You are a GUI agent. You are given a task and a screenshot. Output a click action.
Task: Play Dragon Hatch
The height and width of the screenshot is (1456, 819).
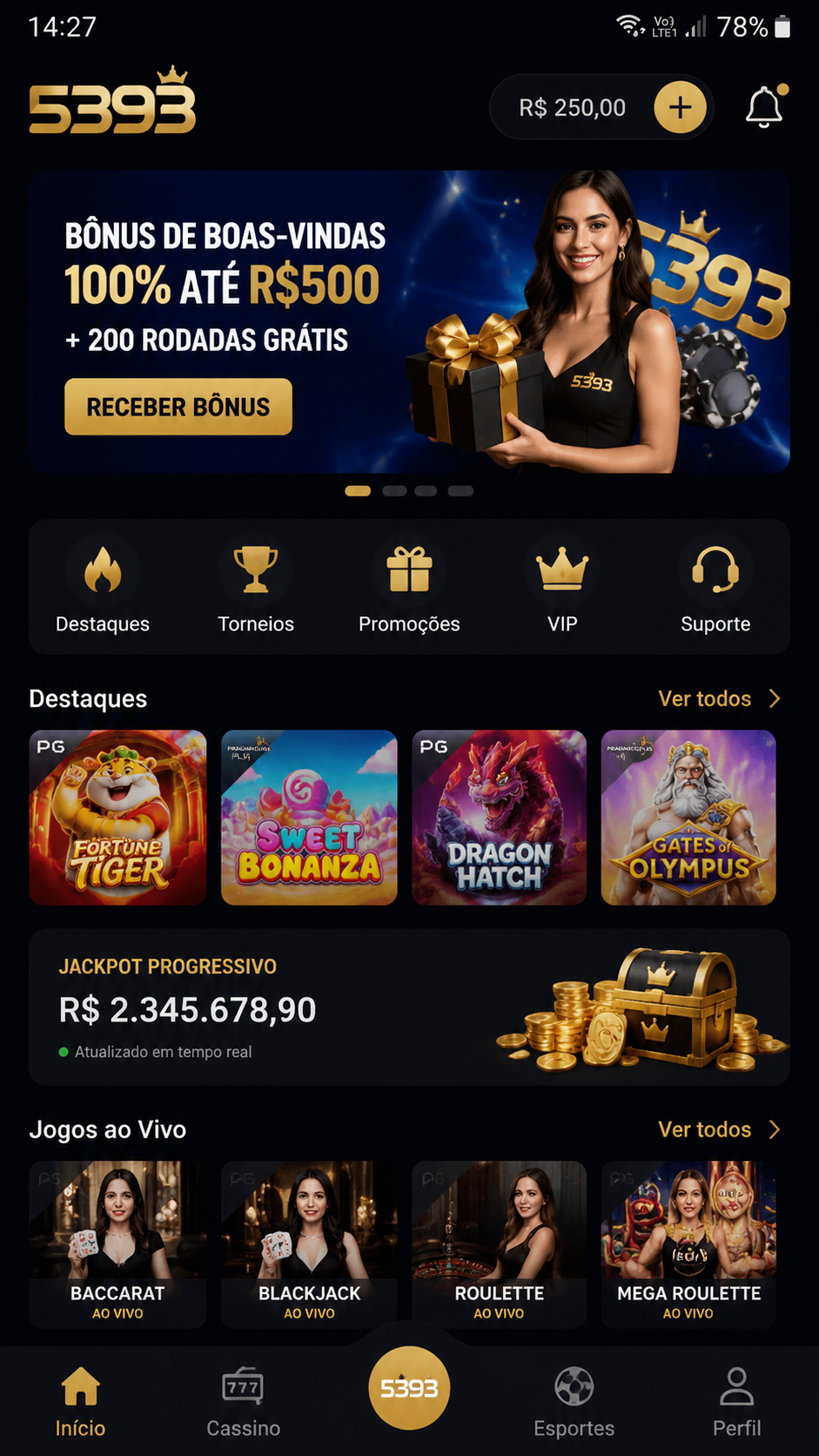point(499,818)
